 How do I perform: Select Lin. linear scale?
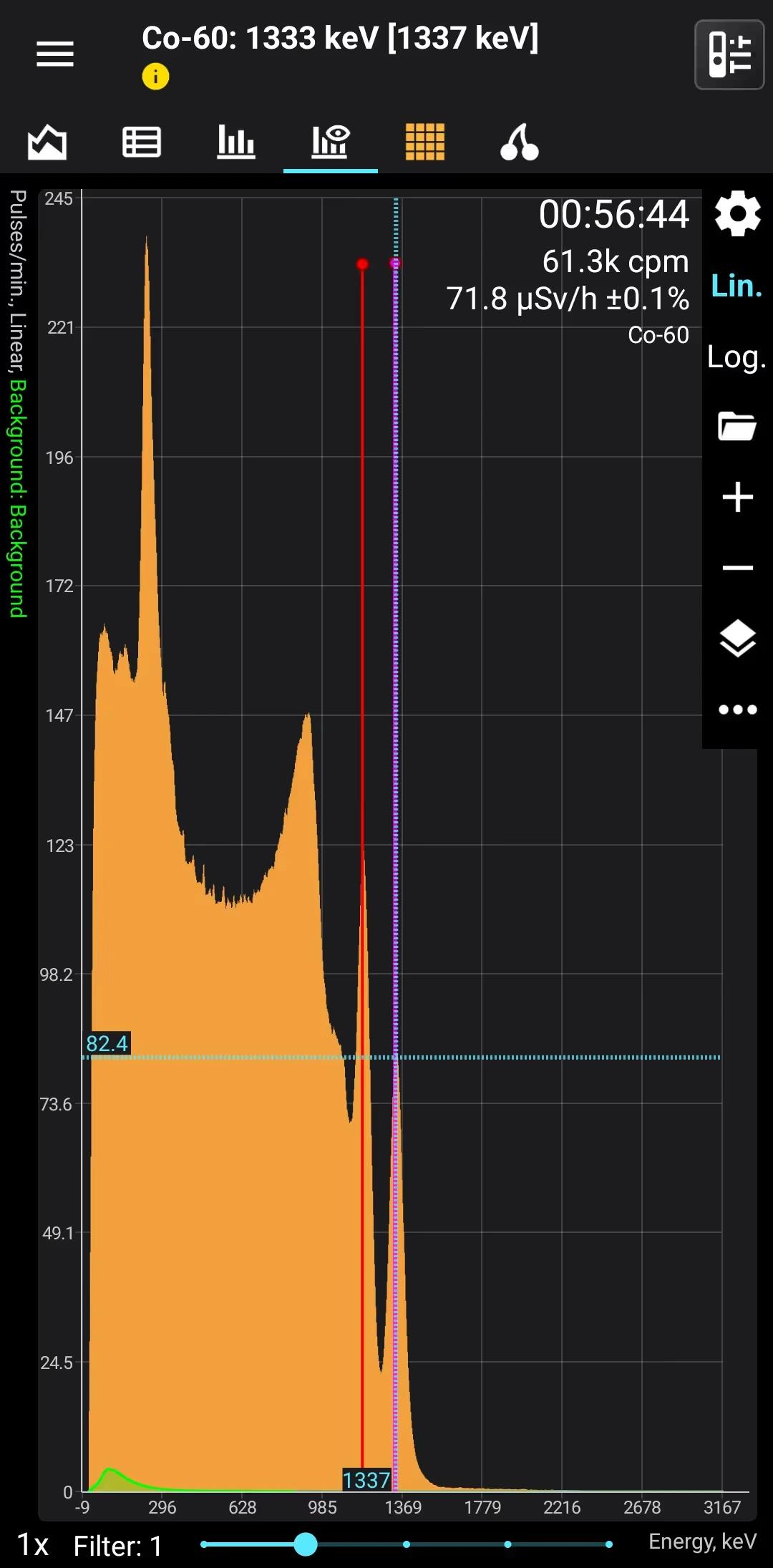pos(736,286)
